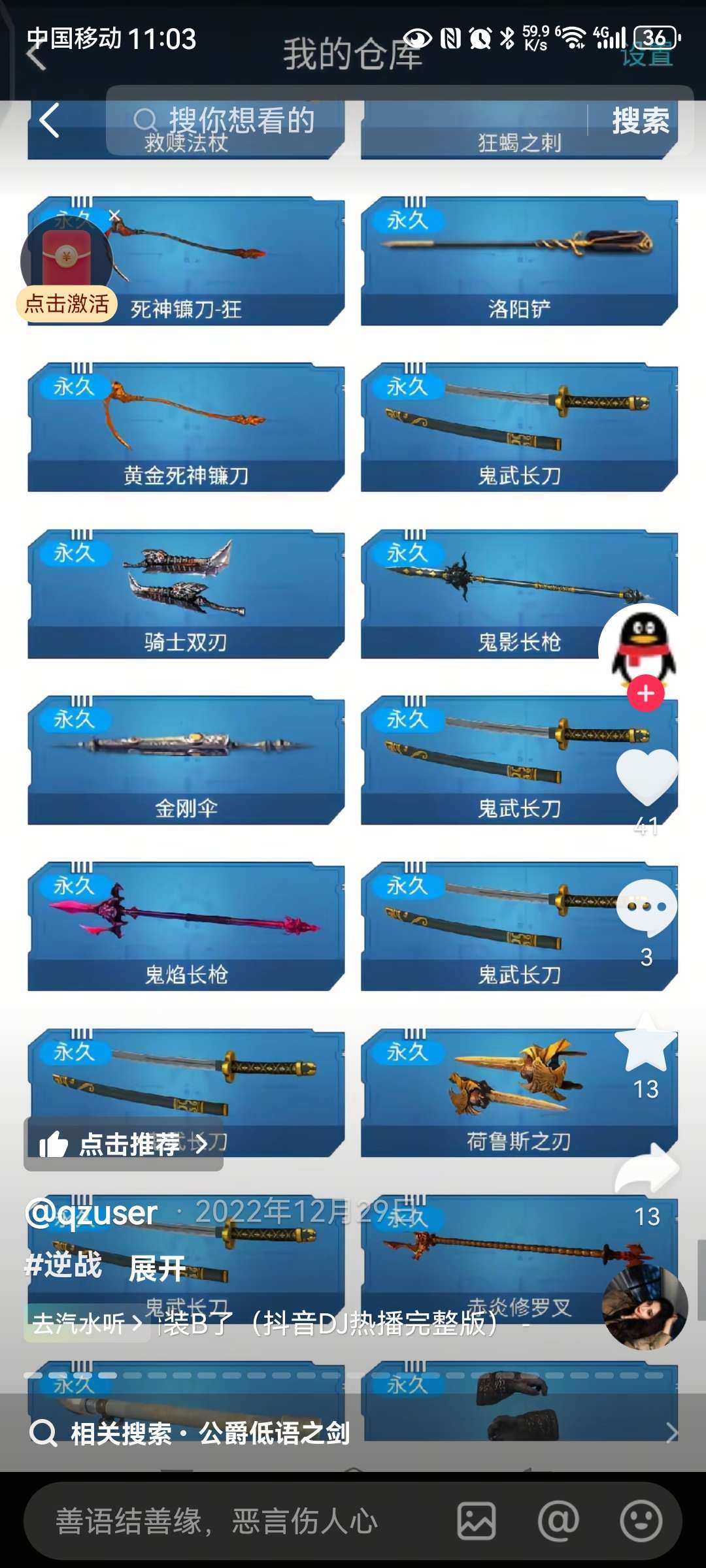This screenshot has width=706, height=1568.
Task: Follow the author with the red plus
Action: 646,693
